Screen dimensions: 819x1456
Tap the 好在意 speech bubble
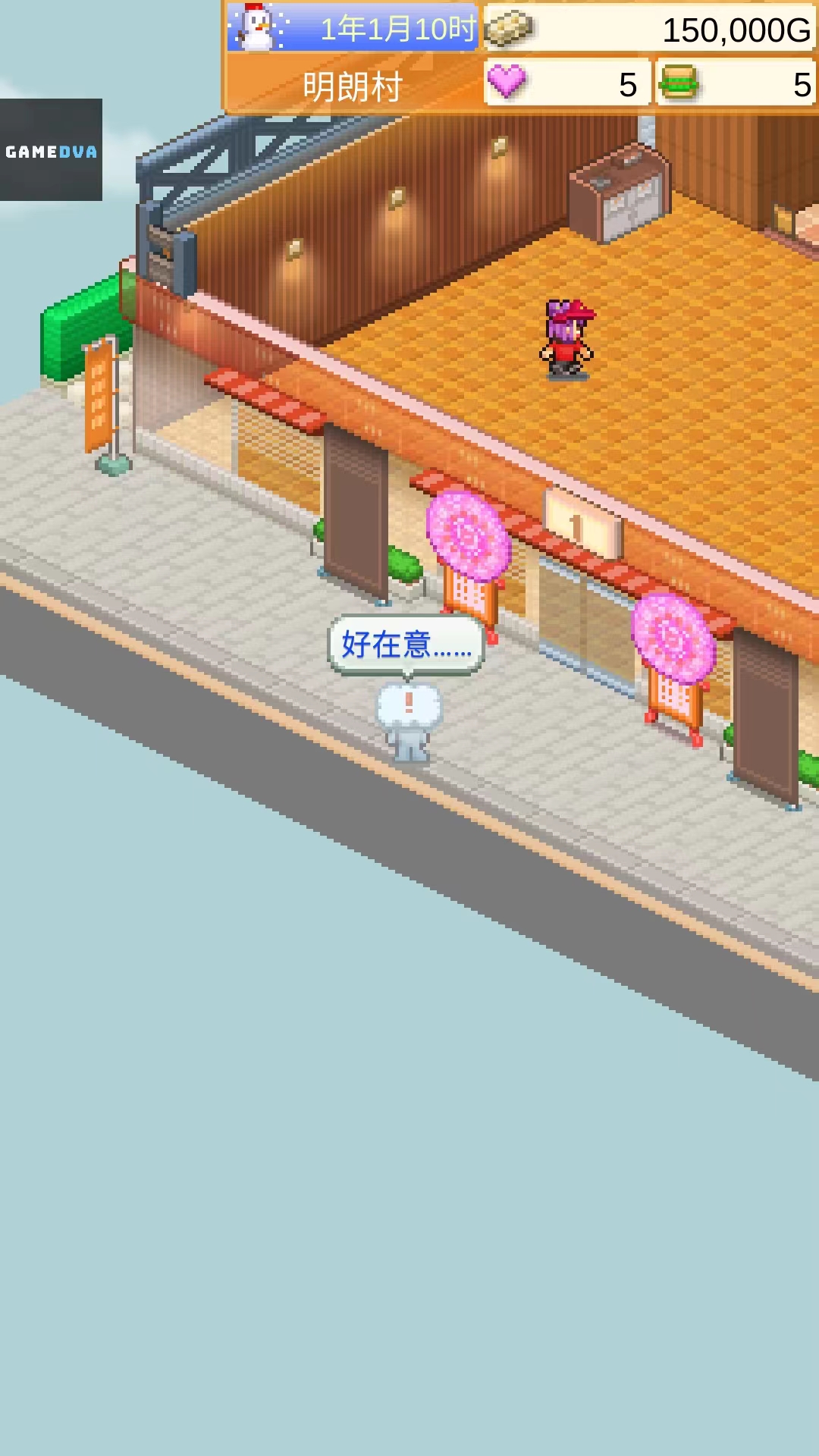pos(406,645)
